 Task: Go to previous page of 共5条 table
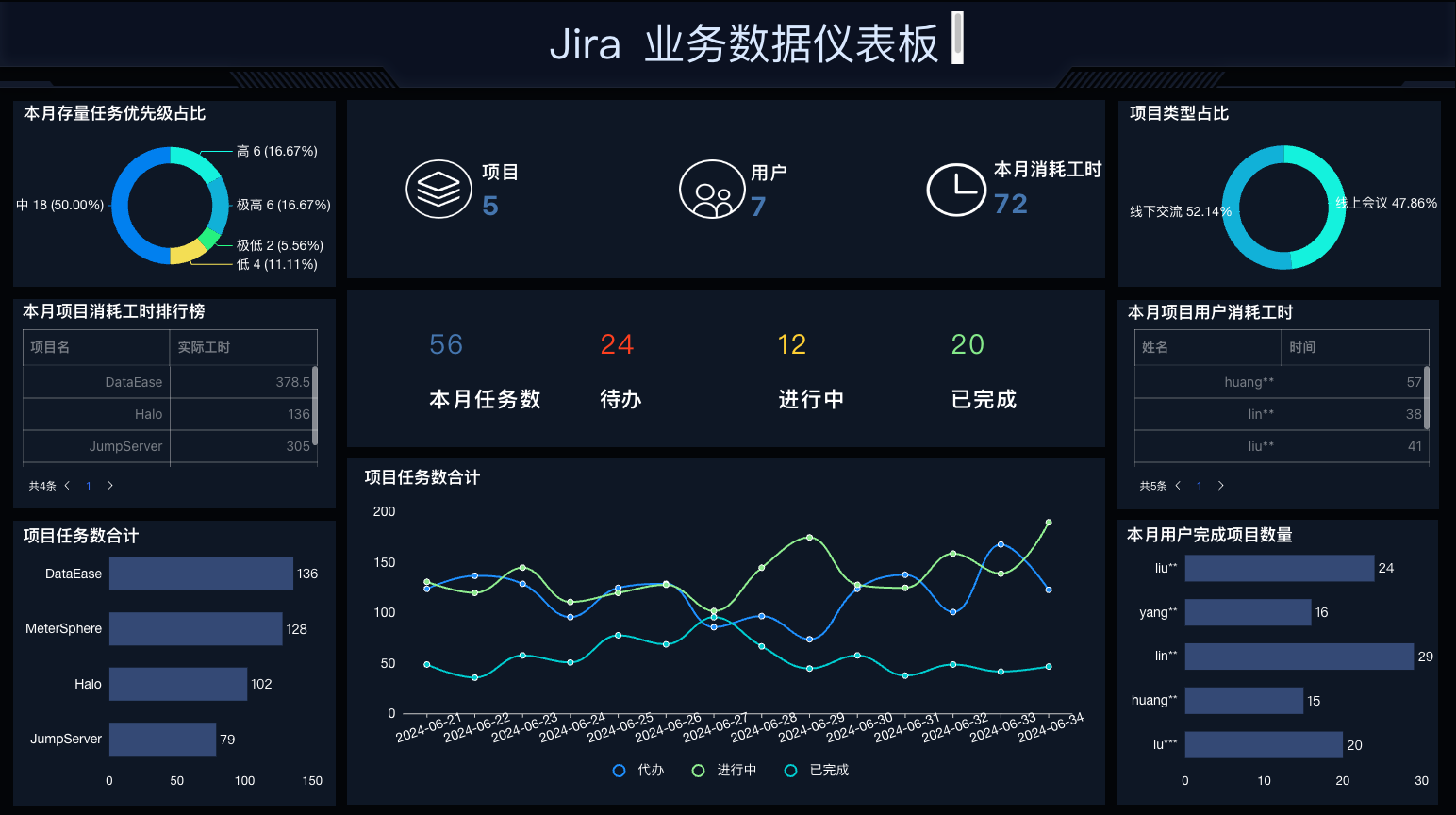(1178, 486)
